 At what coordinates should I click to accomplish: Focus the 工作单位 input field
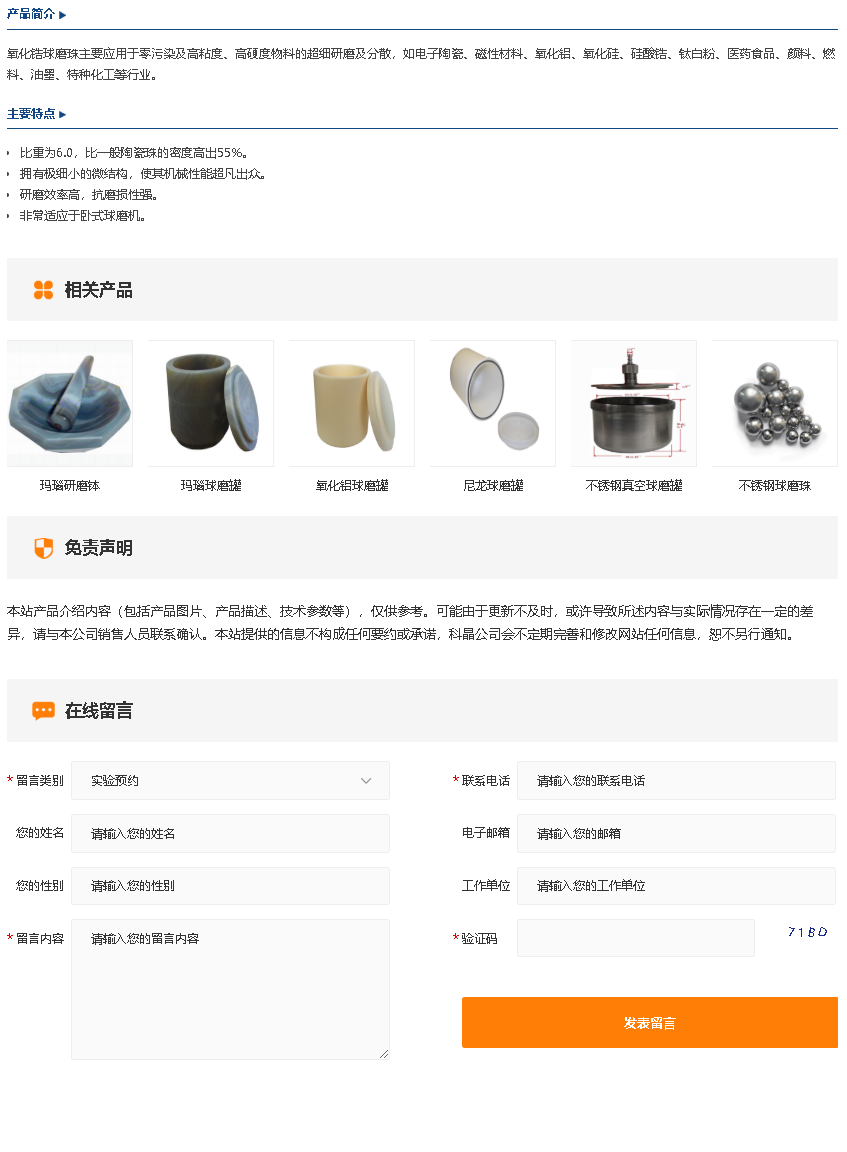coord(676,886)
